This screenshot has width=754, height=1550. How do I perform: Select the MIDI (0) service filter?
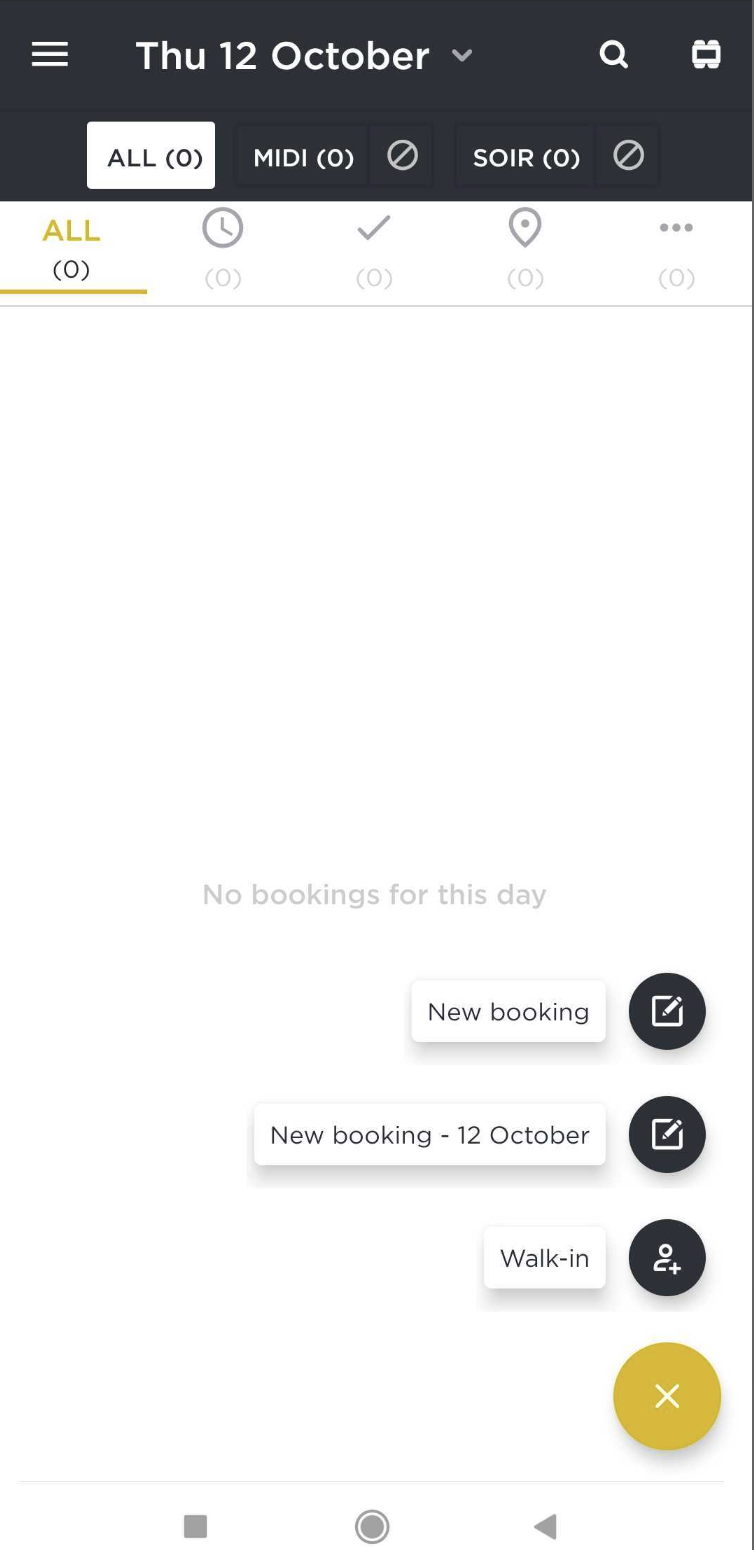(x=303, y=156)
